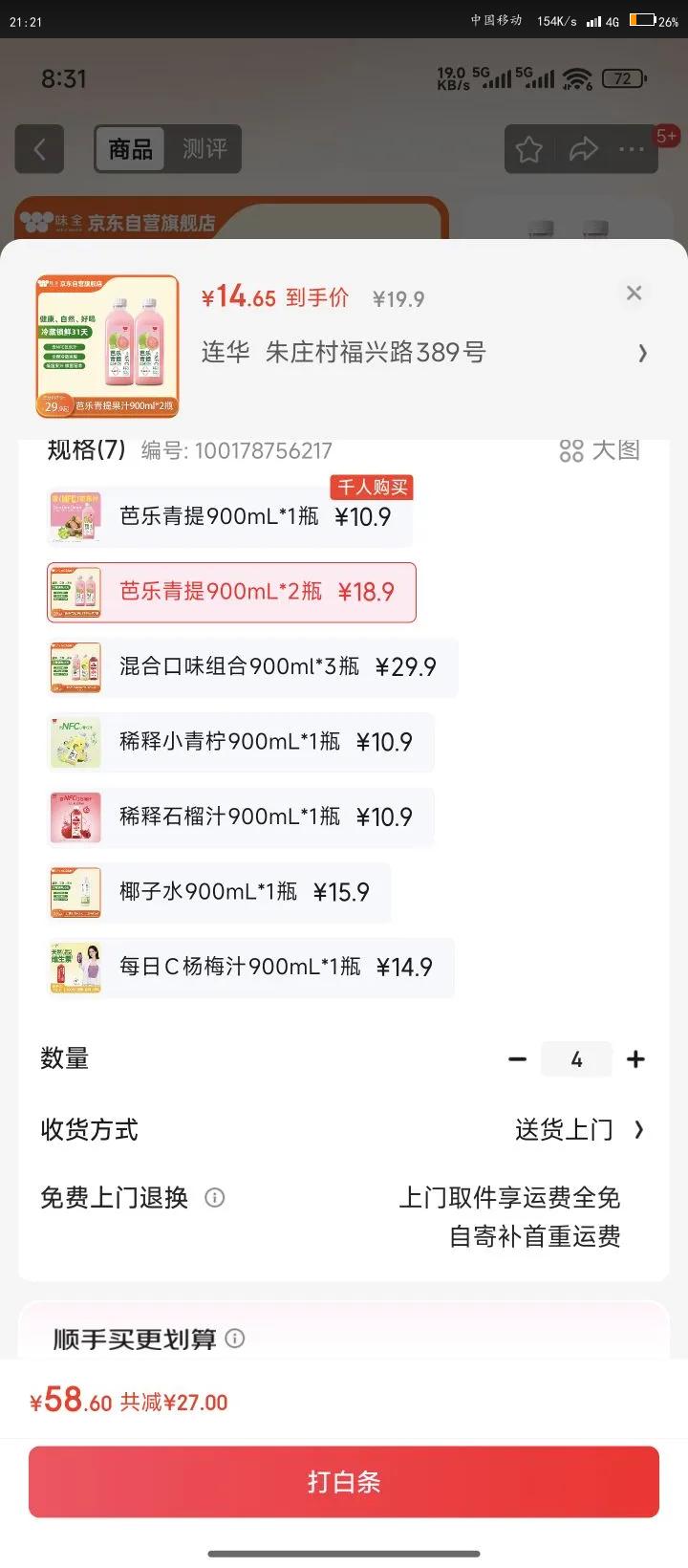688x1568 pixels.
Task: Increase quantity with plus button
Action: [x=635, y=1059]
